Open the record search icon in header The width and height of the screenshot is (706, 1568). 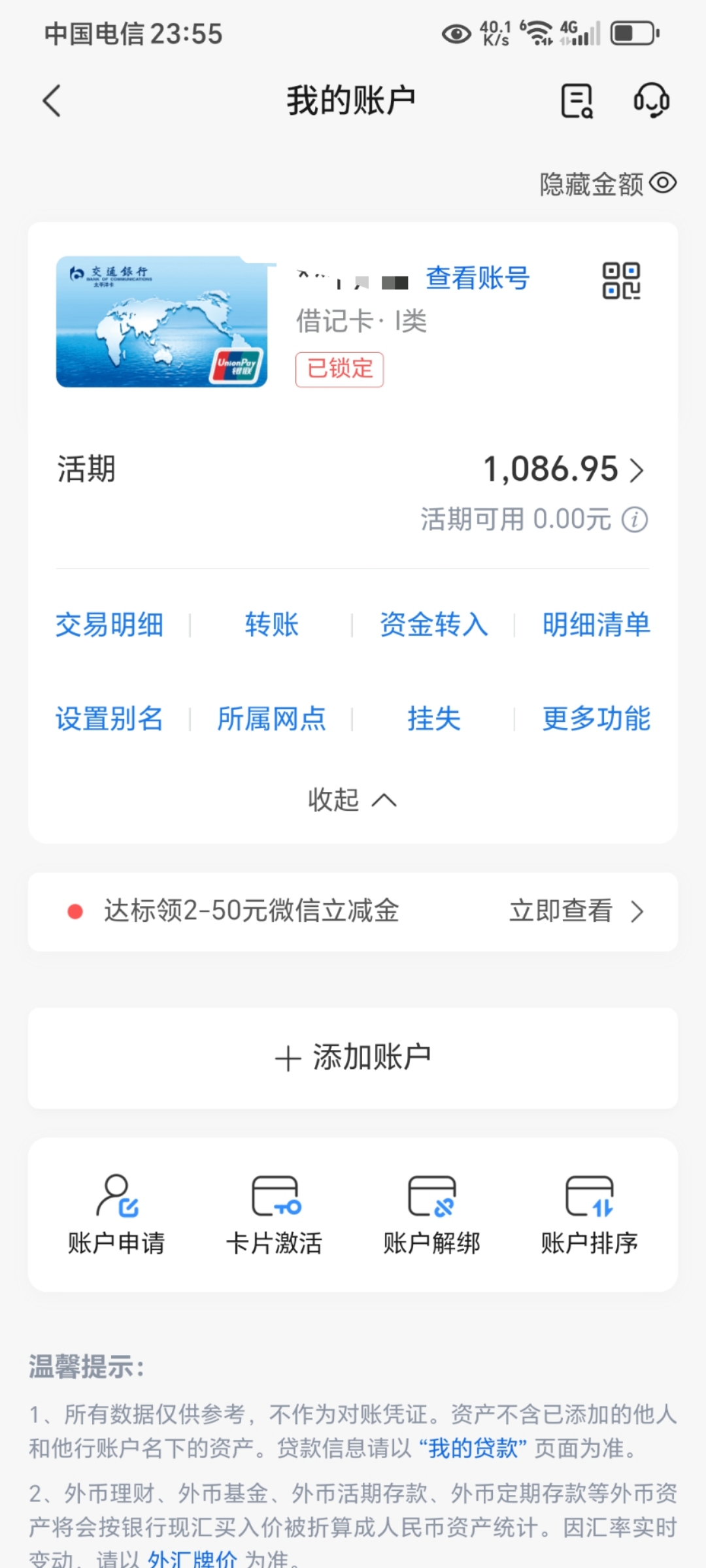[577, 101]
